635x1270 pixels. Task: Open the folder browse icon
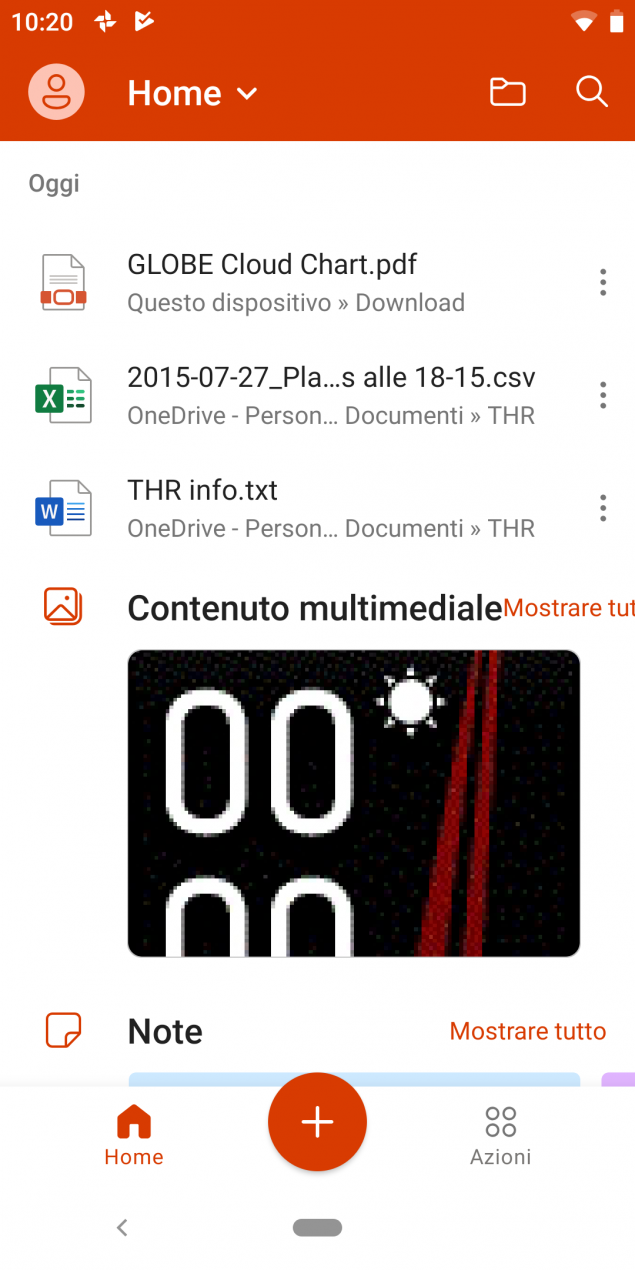[508, 92]
